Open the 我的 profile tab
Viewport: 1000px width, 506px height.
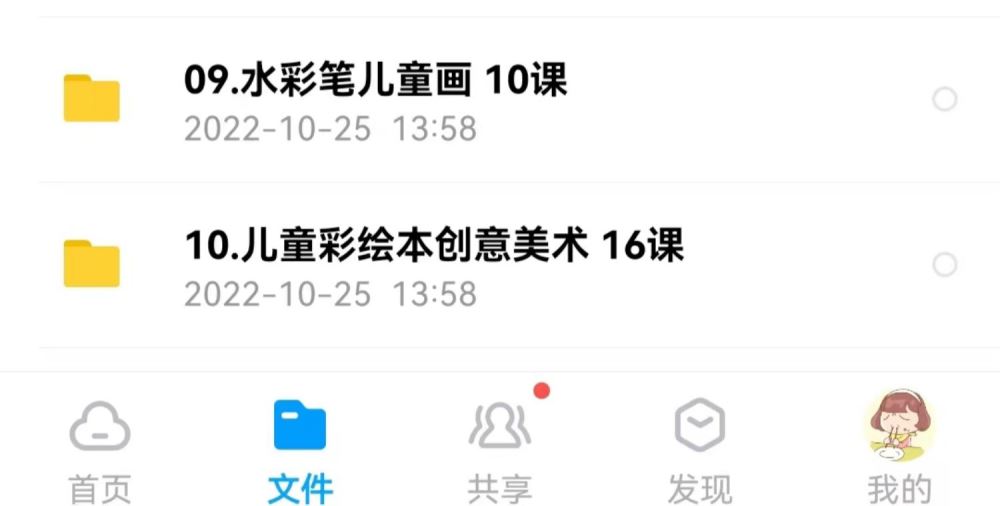[899, 448]
